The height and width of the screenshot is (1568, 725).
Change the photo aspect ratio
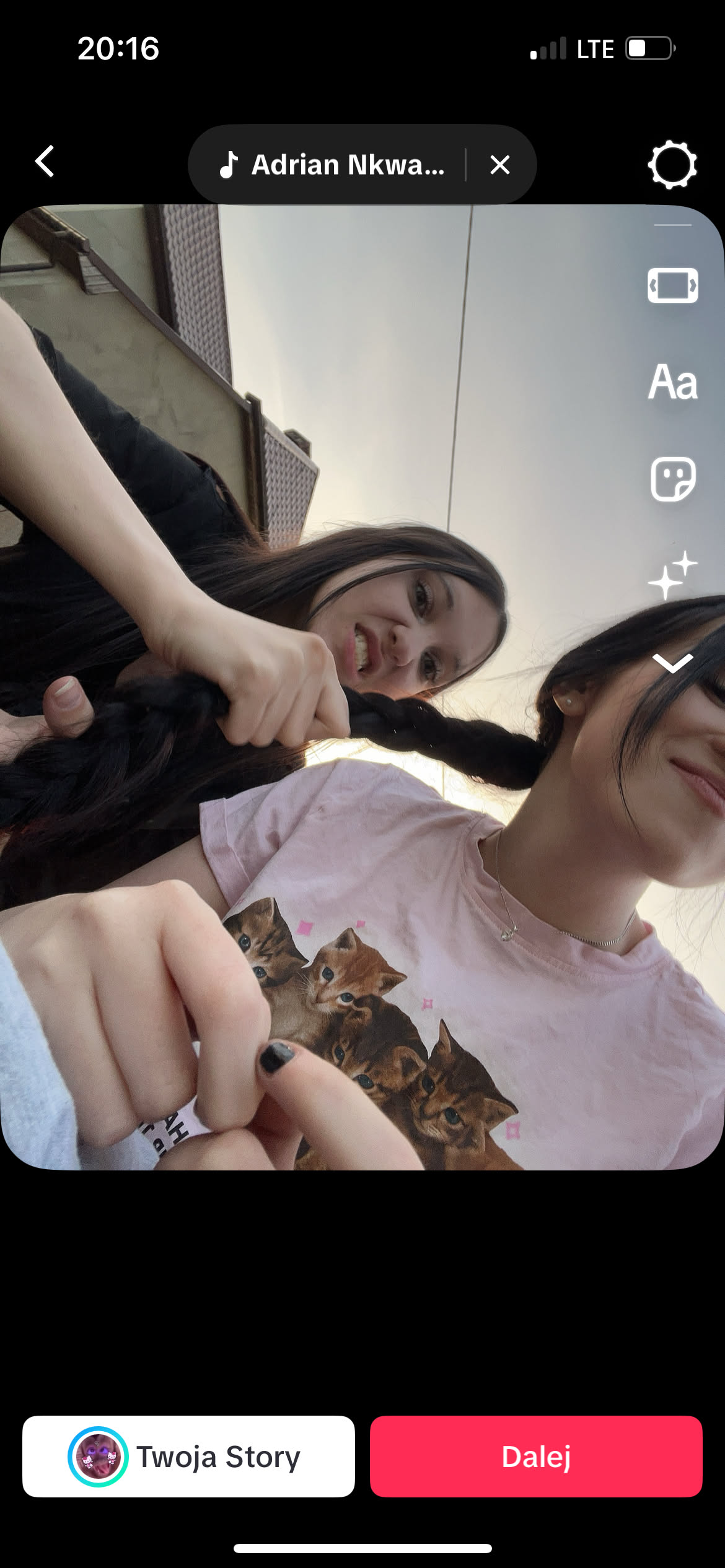point(672,285)
